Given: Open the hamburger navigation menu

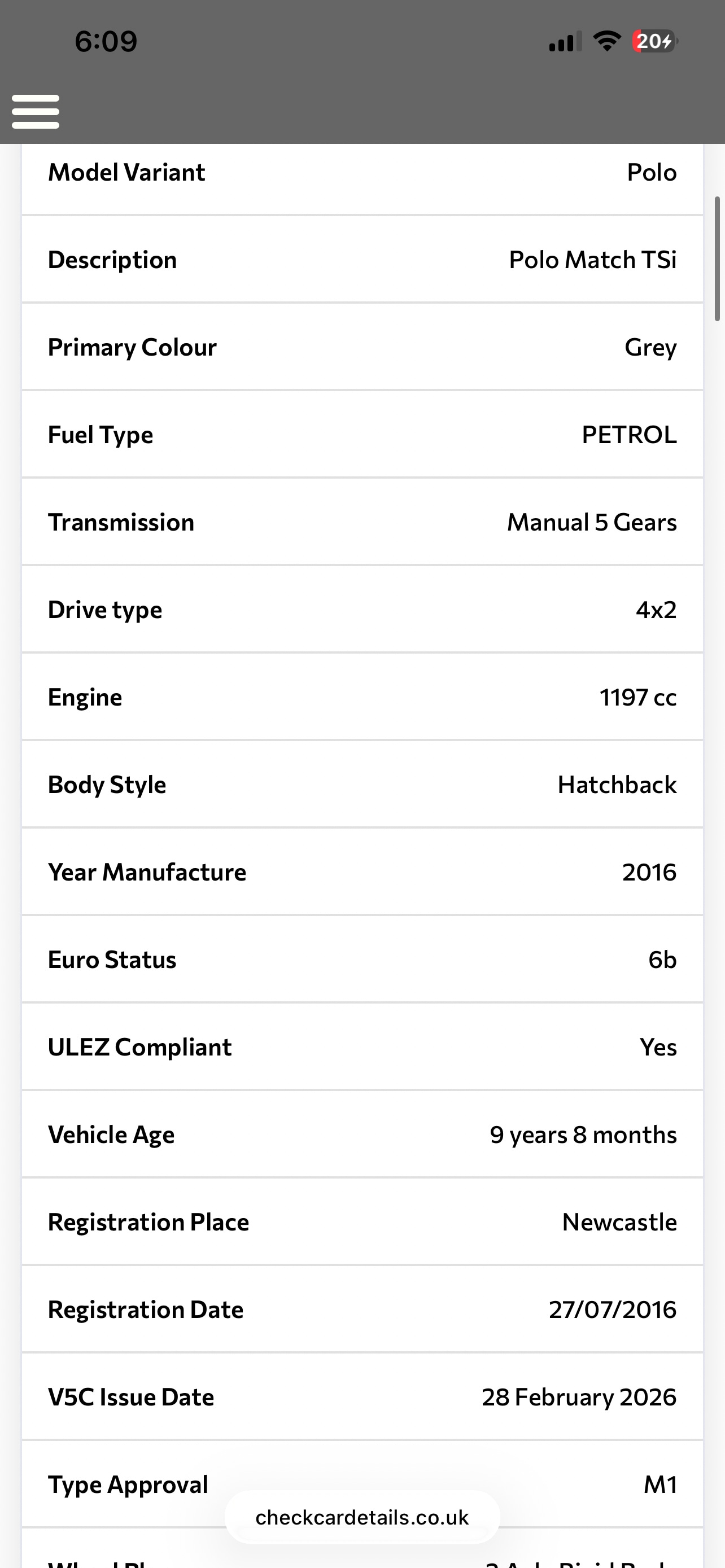Looking at the screenshot, I should (x=36, y=111).
